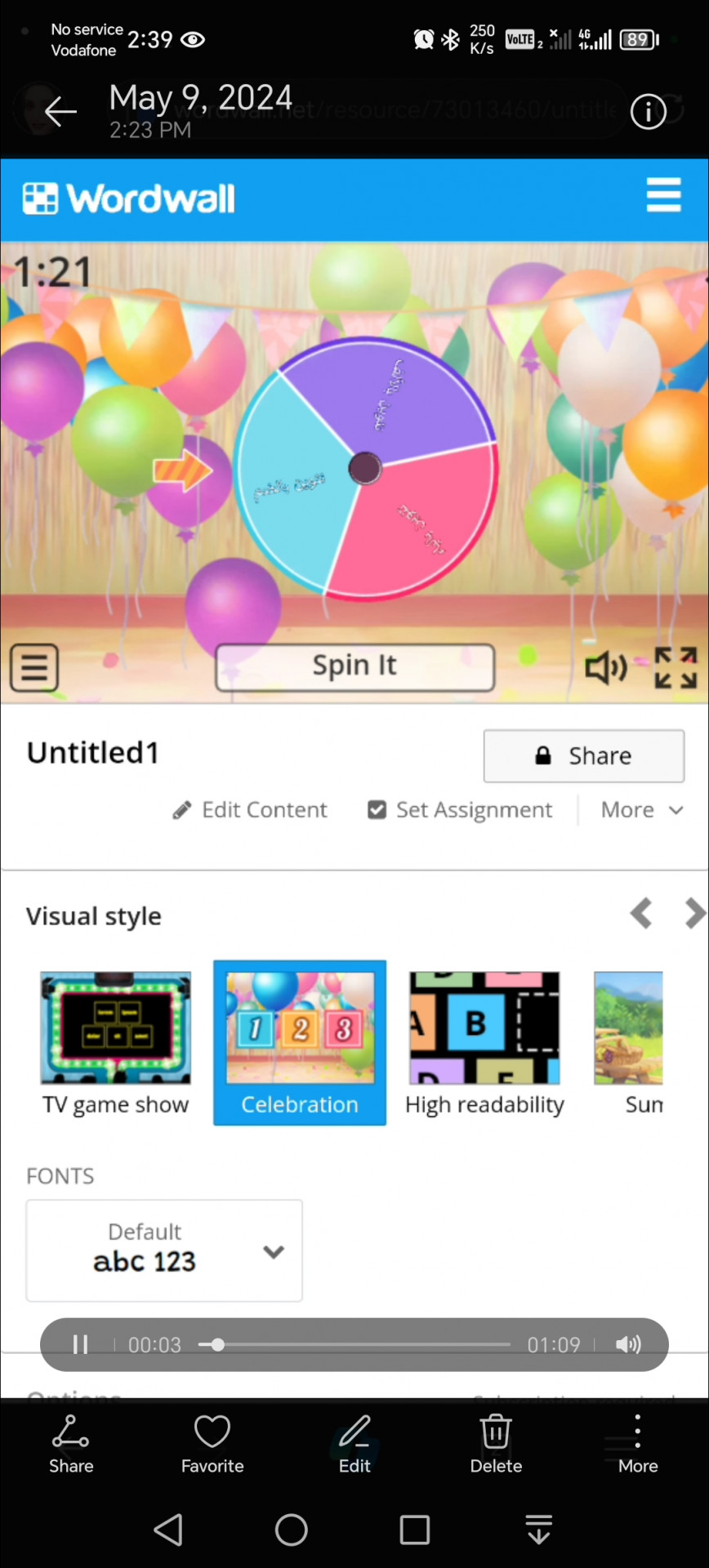Screen dimensions: 709x1568
Task: Mark the video as Favorite
Action: click(212, 1445)
